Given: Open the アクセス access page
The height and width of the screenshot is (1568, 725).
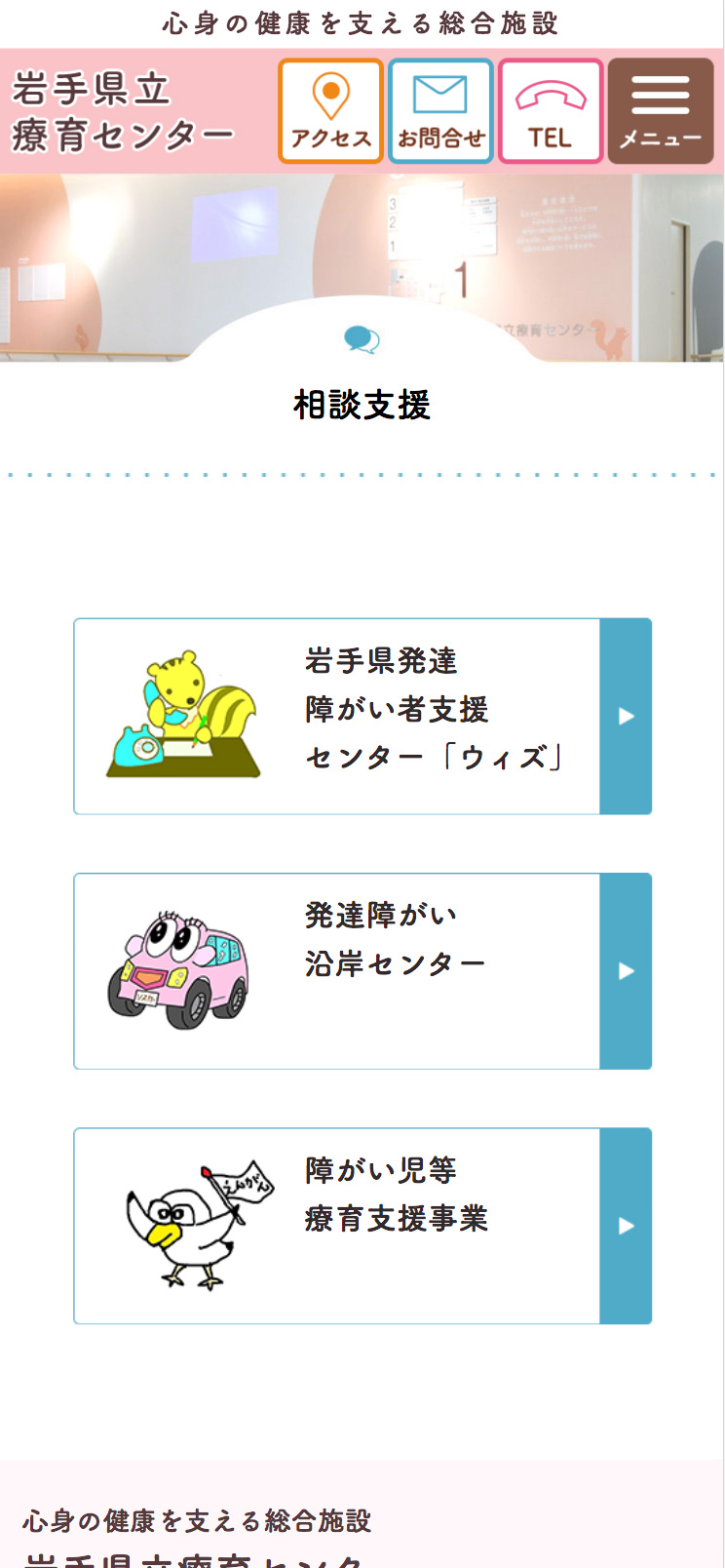Looking at the screenshot, I should pyautogui.click(x=330, y=111).
